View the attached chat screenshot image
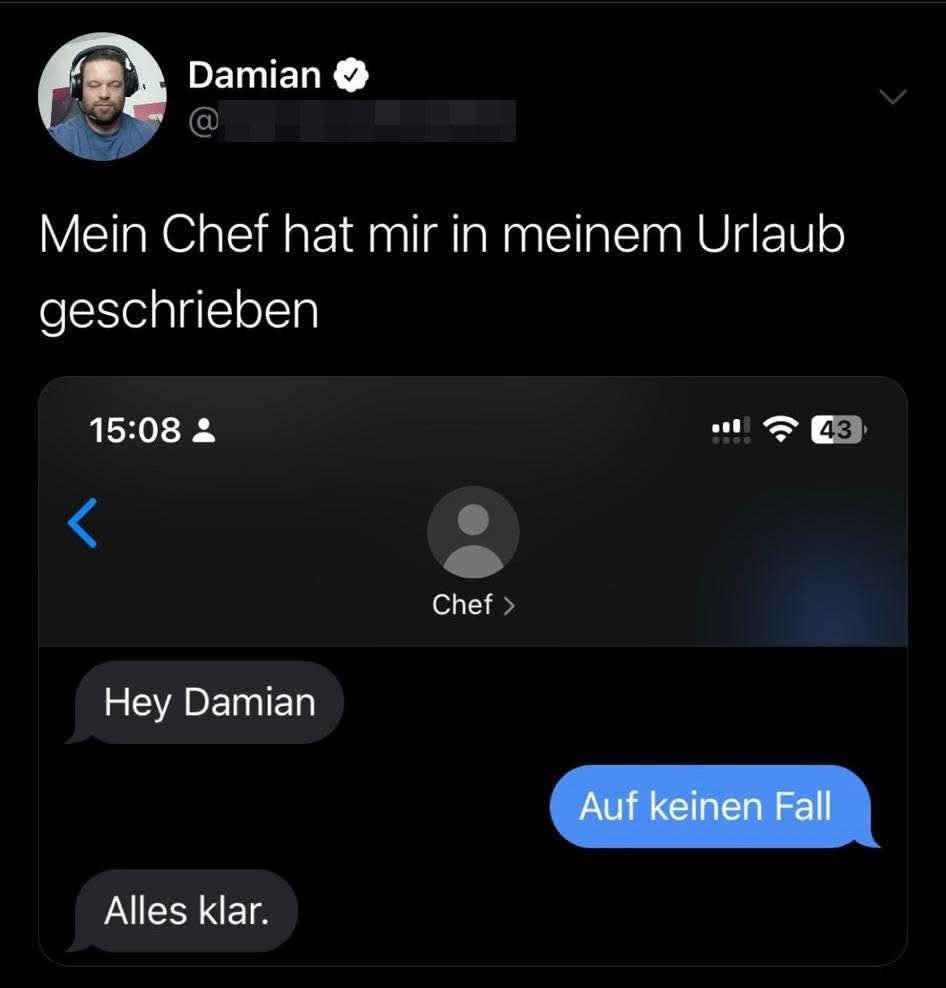 [472, 670]
